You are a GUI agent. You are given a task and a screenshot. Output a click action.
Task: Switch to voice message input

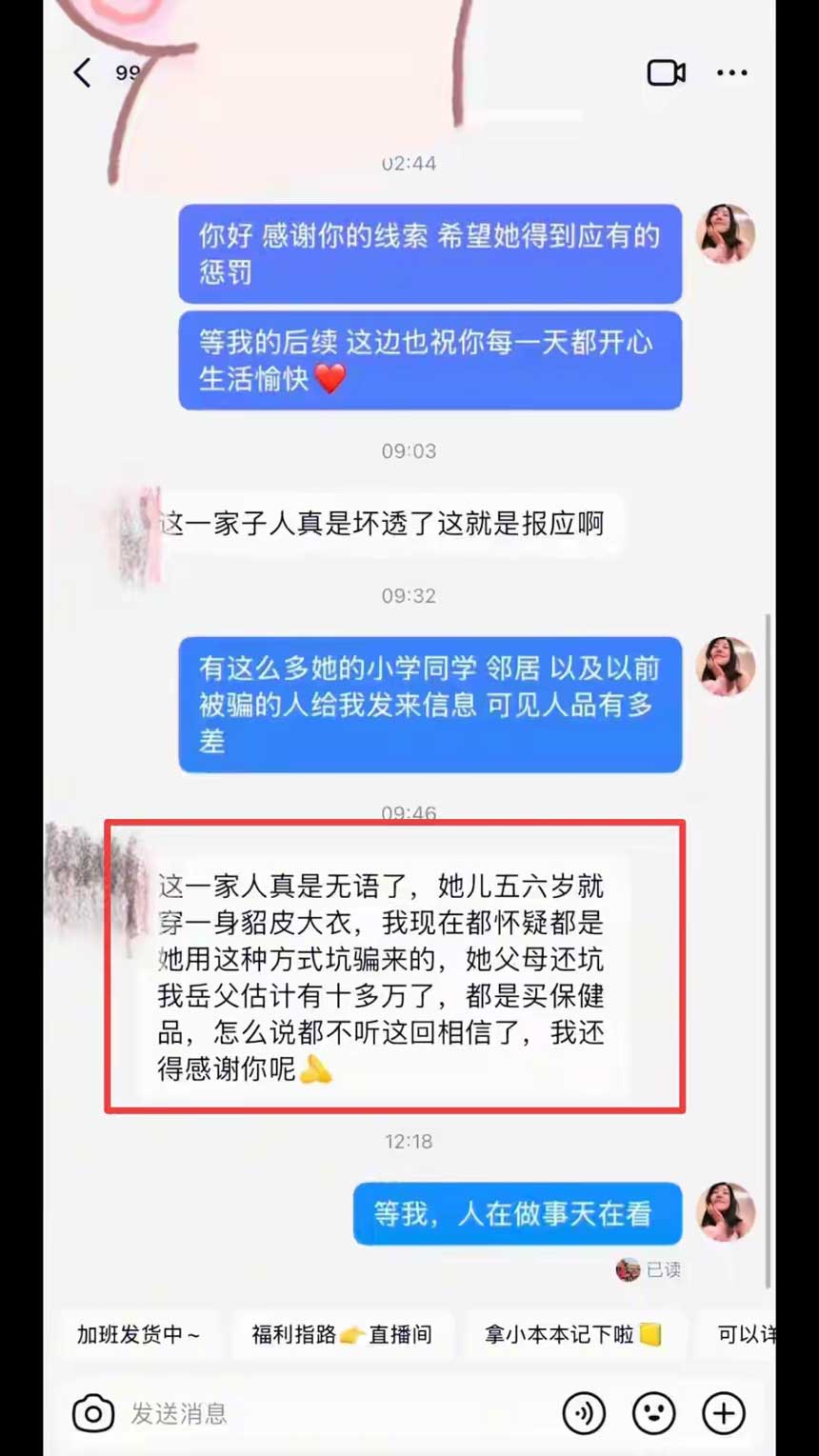[x=584, y=1414]
